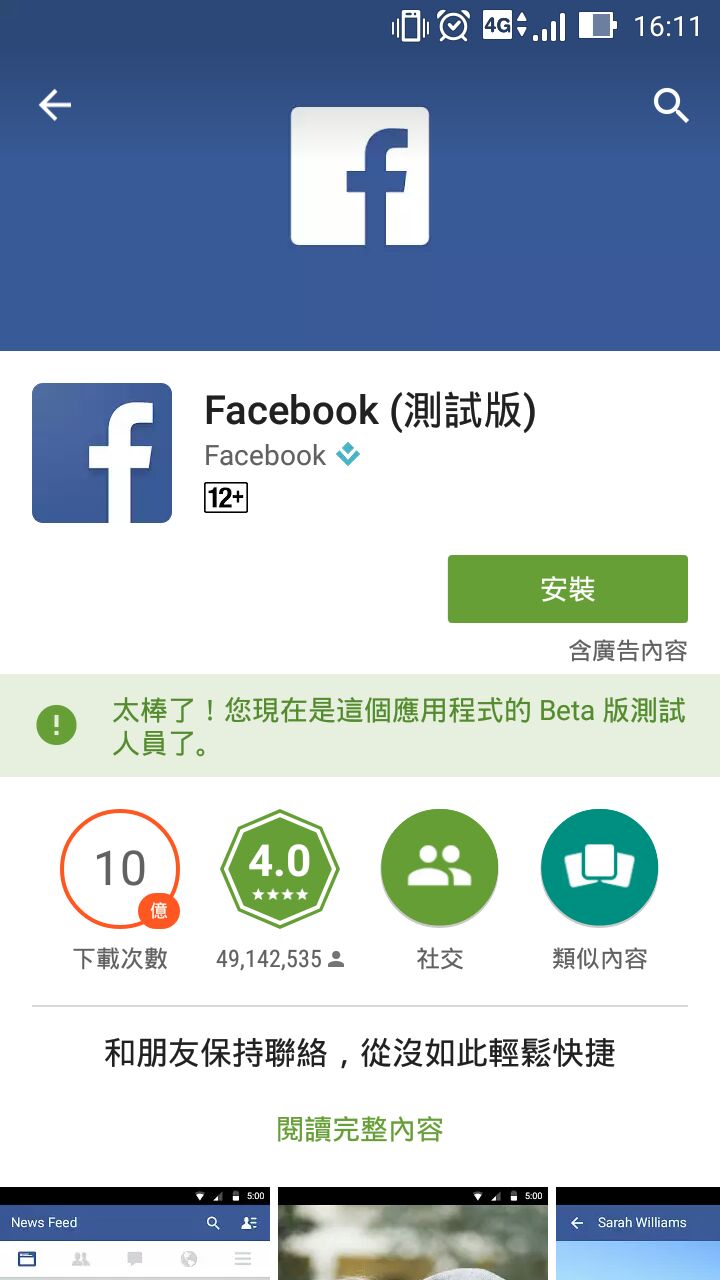This screenshot has width=720, height=1280.
Task: Go back using the top-left arrow
Action: tap(55, 105)
